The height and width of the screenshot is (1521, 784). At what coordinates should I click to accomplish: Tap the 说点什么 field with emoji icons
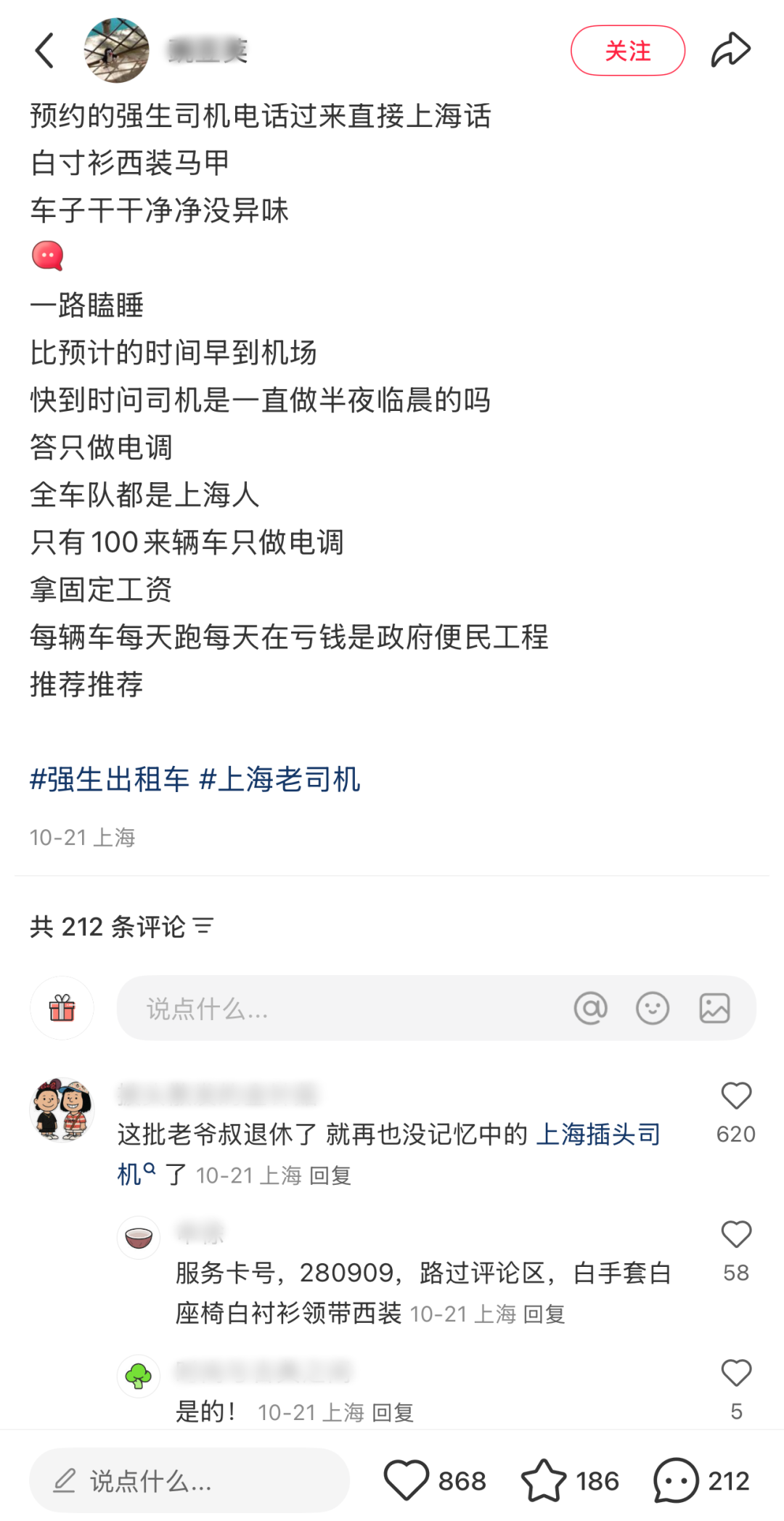coord(327,1008)
